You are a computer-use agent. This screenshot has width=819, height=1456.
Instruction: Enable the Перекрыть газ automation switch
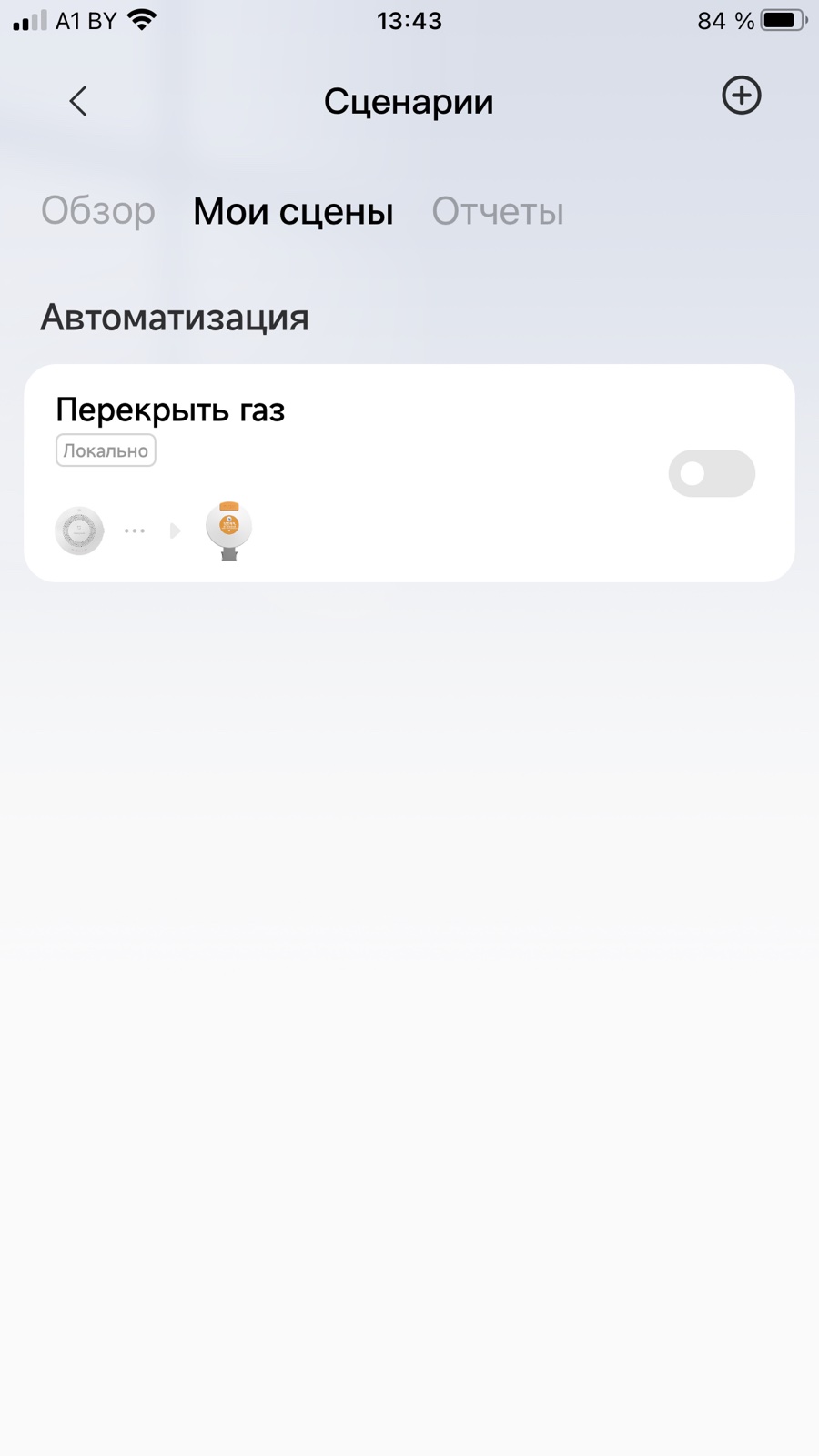712,473
